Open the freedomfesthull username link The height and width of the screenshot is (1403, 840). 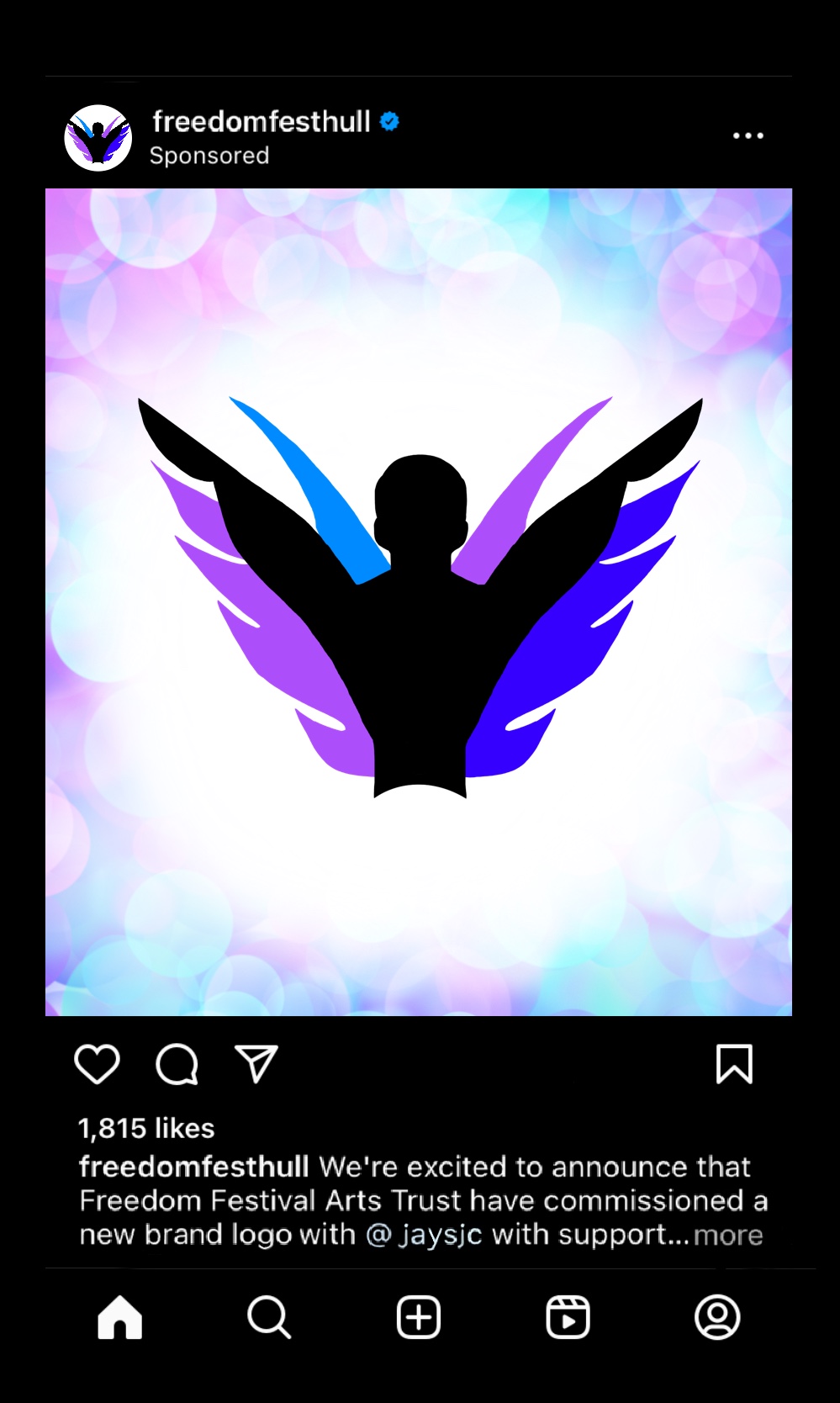tap(262, 122)
